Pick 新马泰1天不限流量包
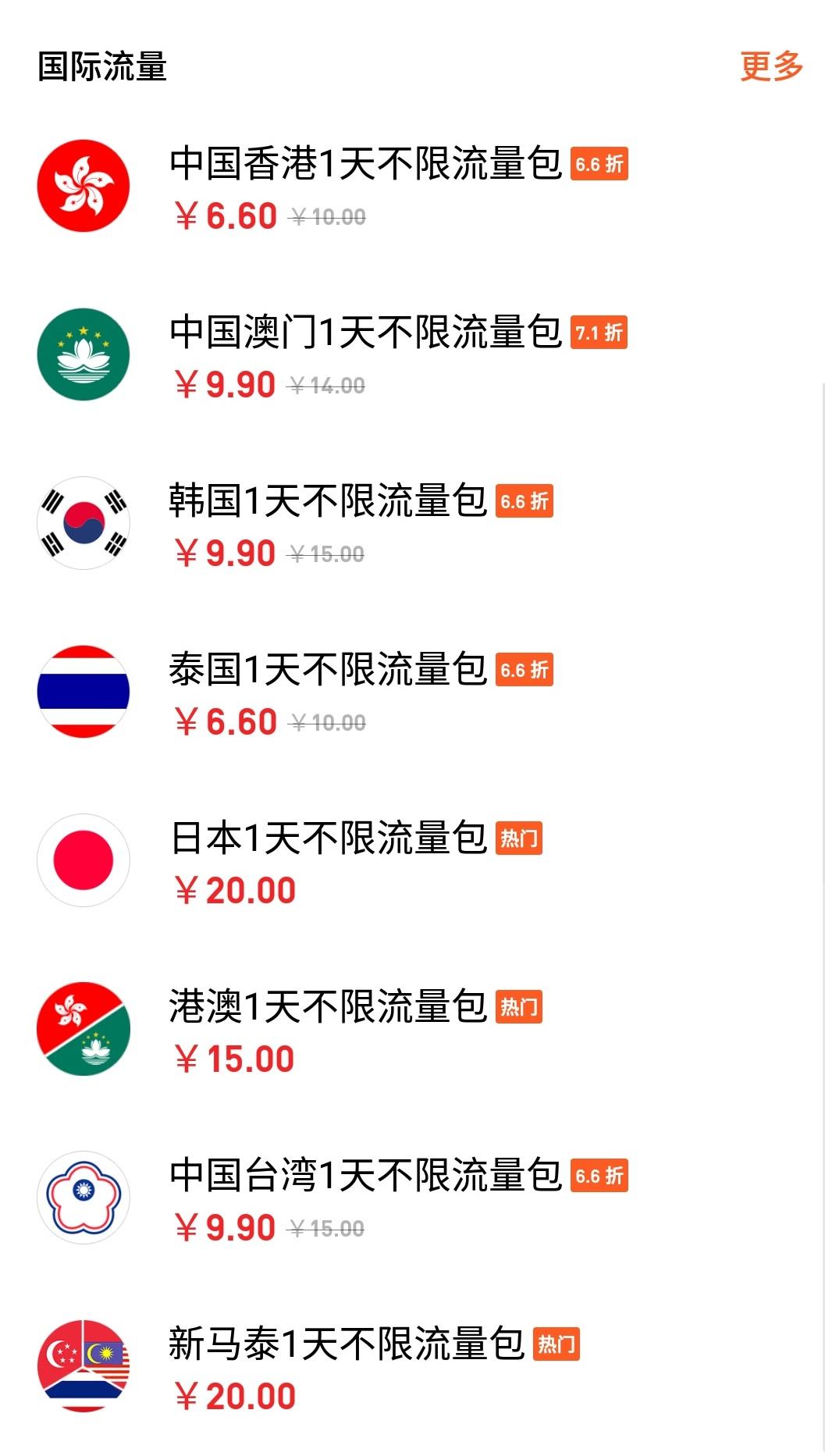 [x=347, y=1344]
